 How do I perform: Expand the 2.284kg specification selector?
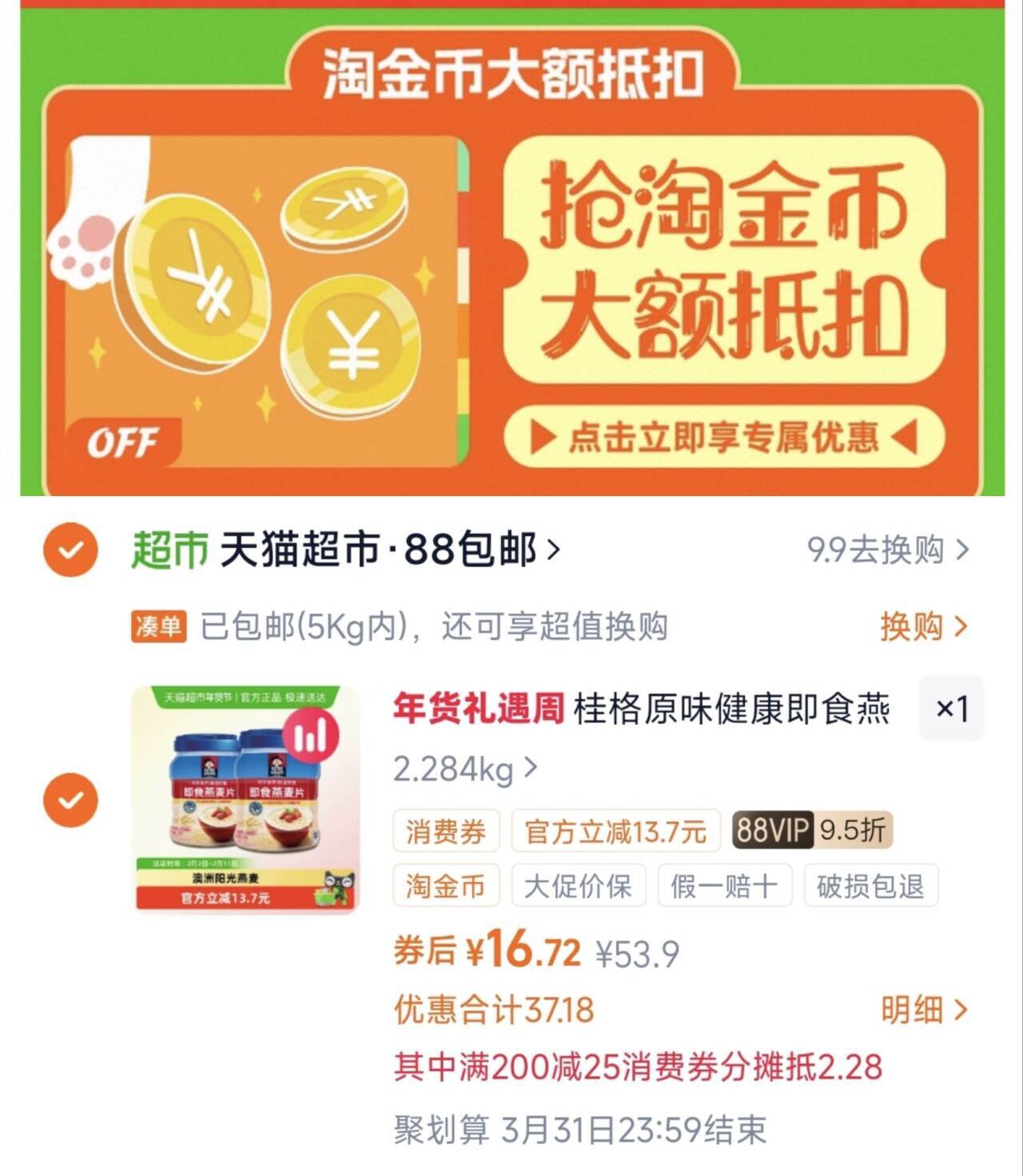[x=464, y=769]
